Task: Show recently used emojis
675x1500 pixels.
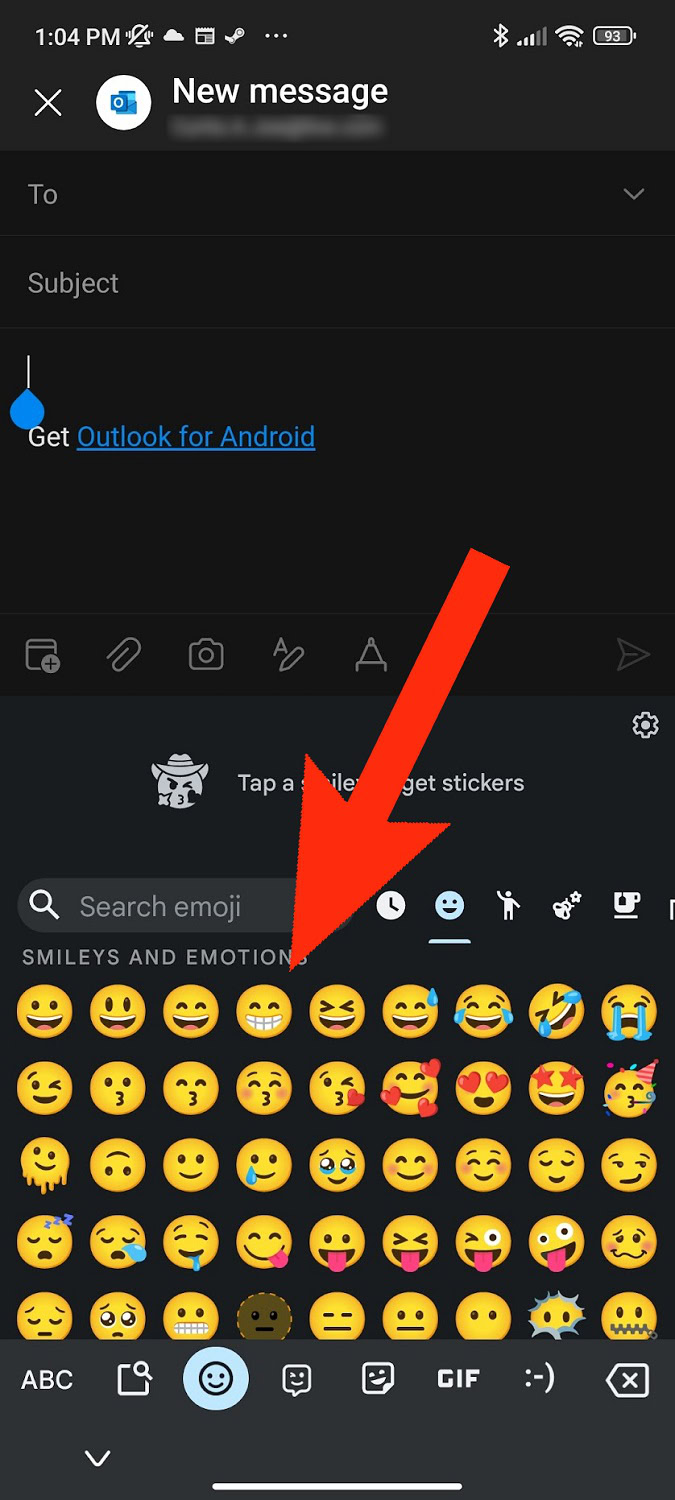Action: (x=391, y=906)
